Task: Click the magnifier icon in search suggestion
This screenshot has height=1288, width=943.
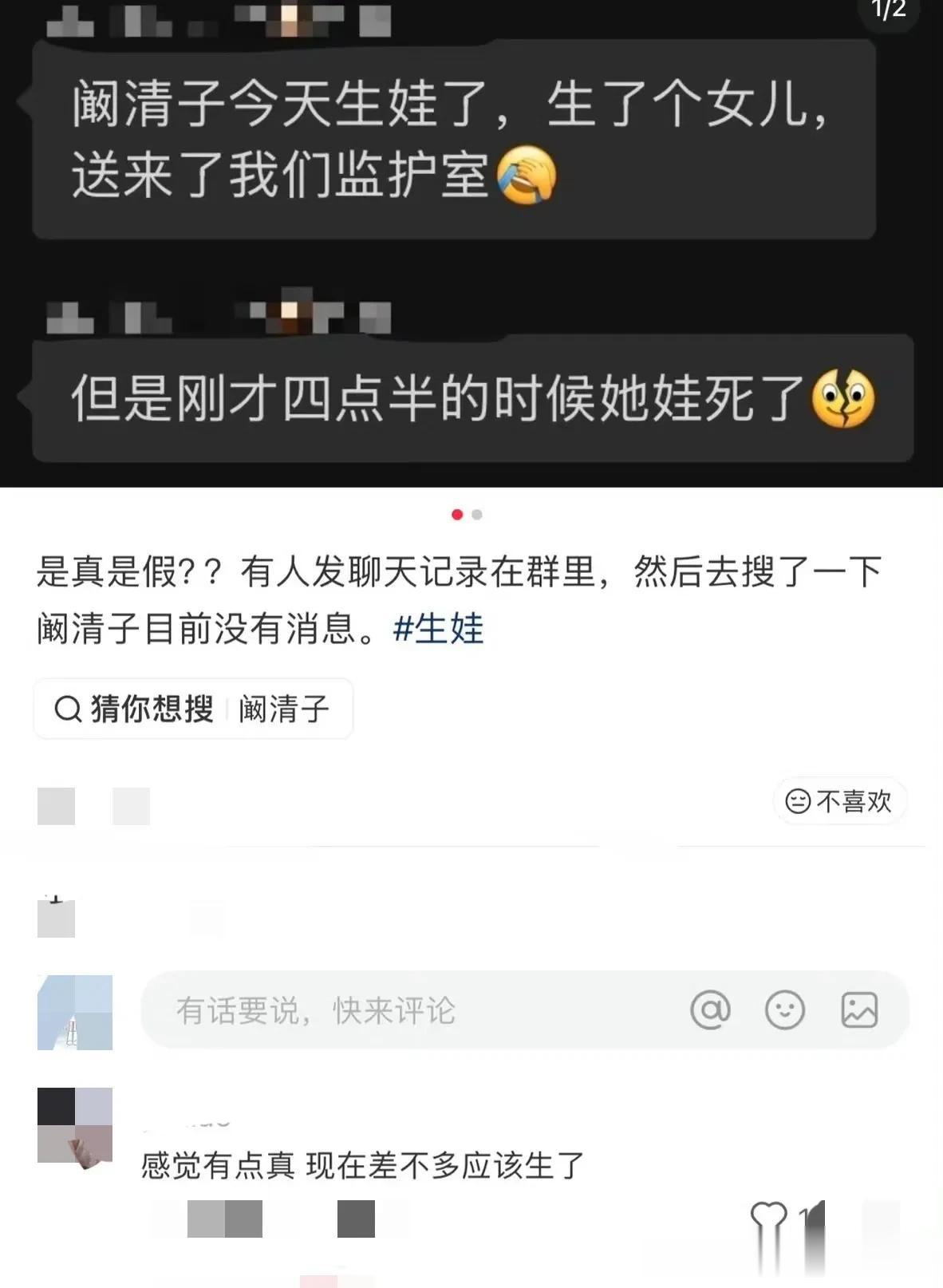Action: 68,708
